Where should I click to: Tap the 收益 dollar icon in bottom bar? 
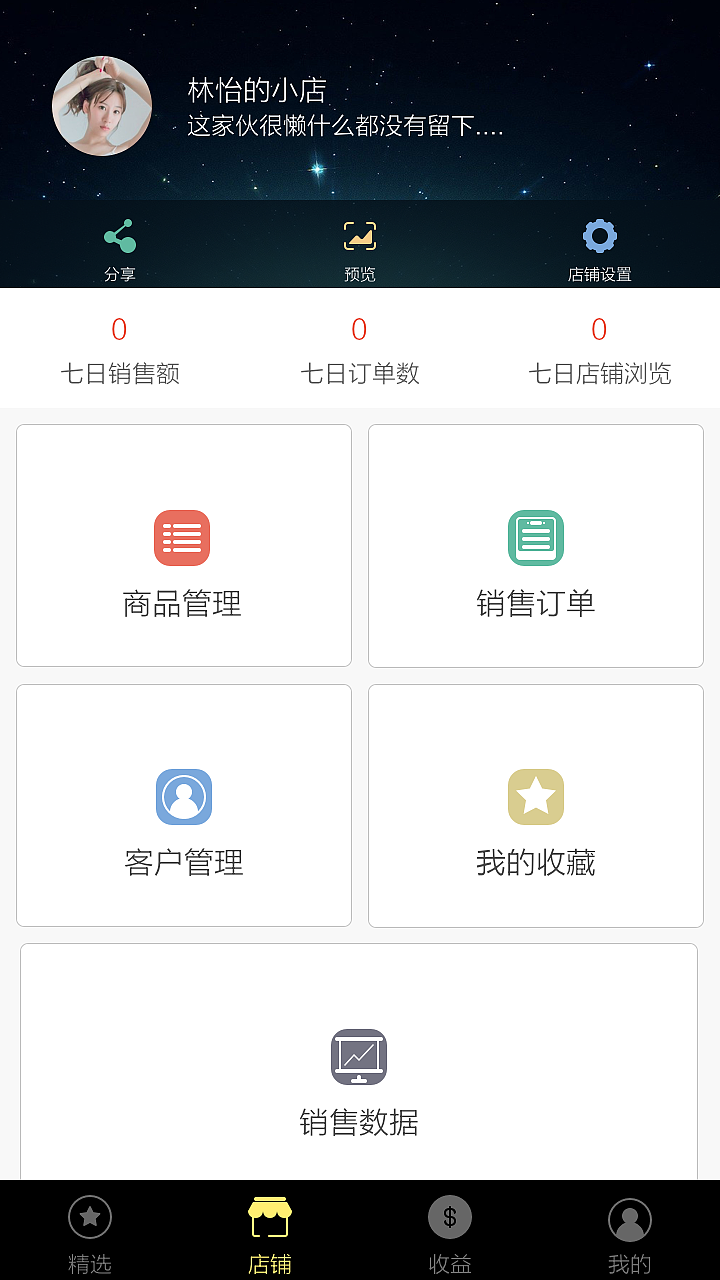pos(449,1217)
